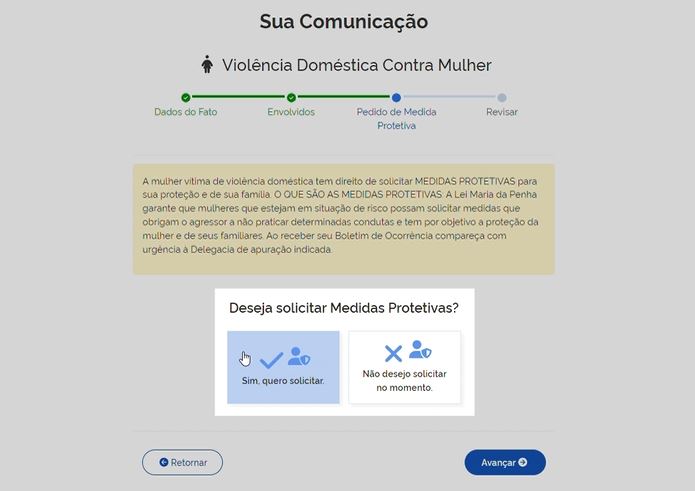Image resolution: width=695 pixels, height=491 pixels.
Task: Go back with the Retornar button
Action: click(x=182, y=462)
